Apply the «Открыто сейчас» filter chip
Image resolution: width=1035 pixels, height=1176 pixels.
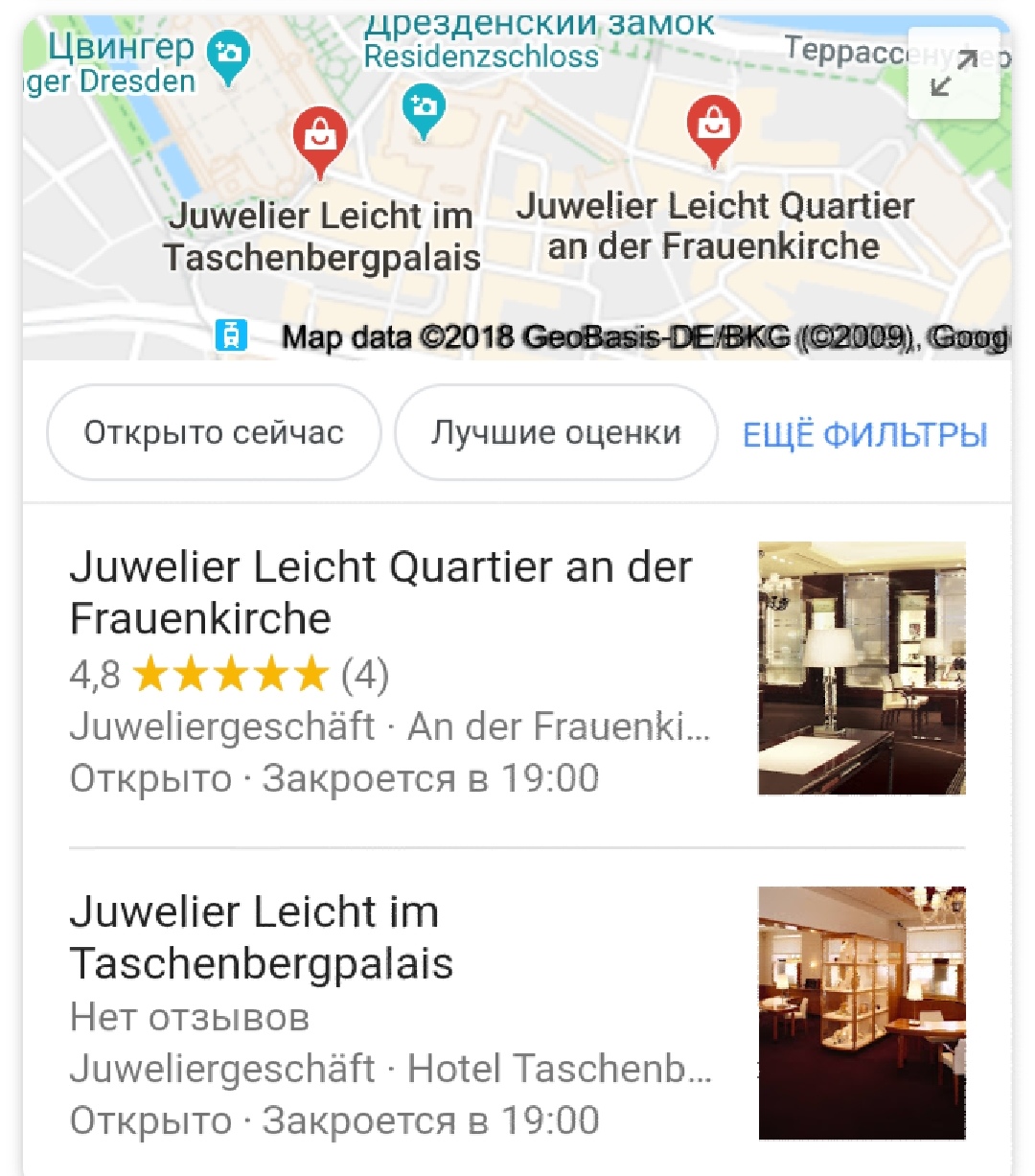(x=213, y=433)
